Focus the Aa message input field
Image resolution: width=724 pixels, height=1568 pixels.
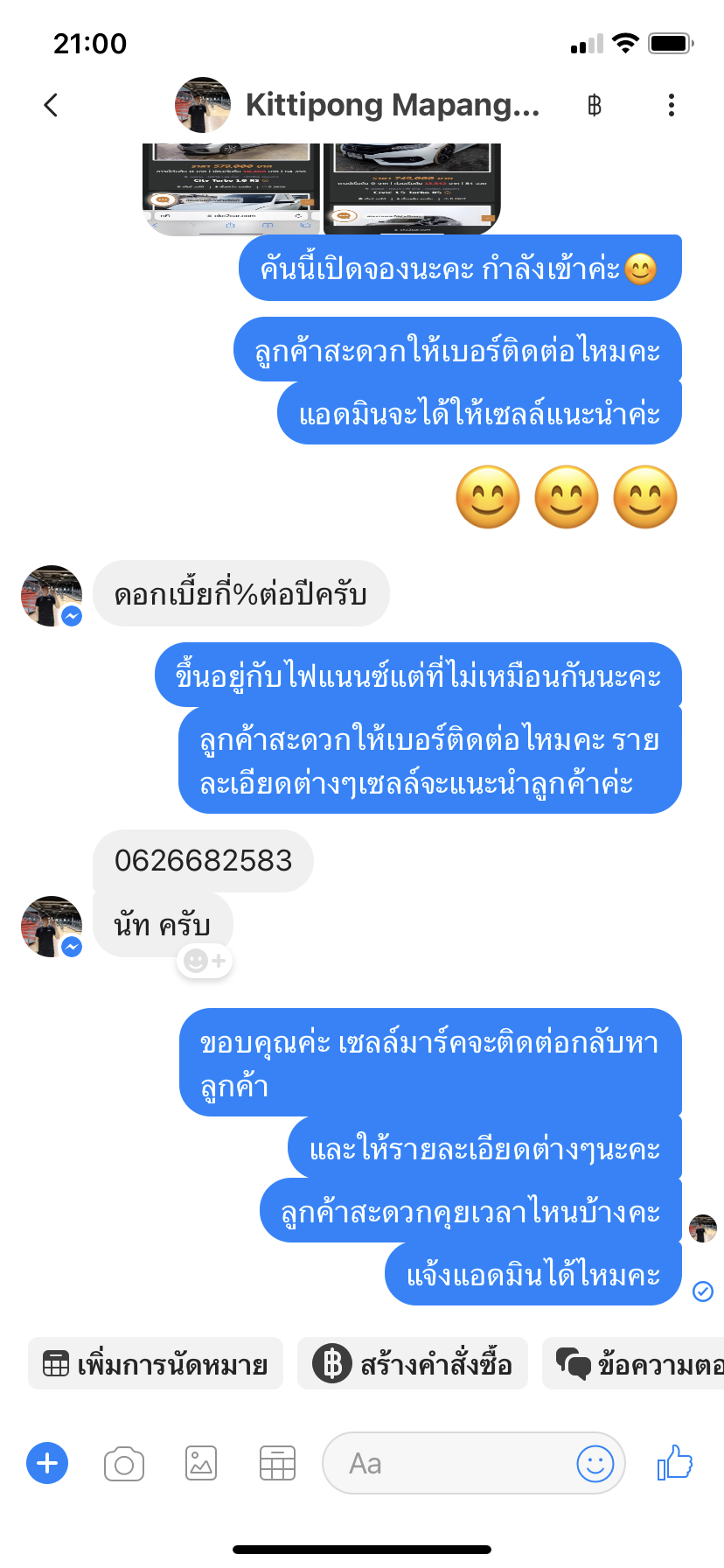tap(446, 1463)
